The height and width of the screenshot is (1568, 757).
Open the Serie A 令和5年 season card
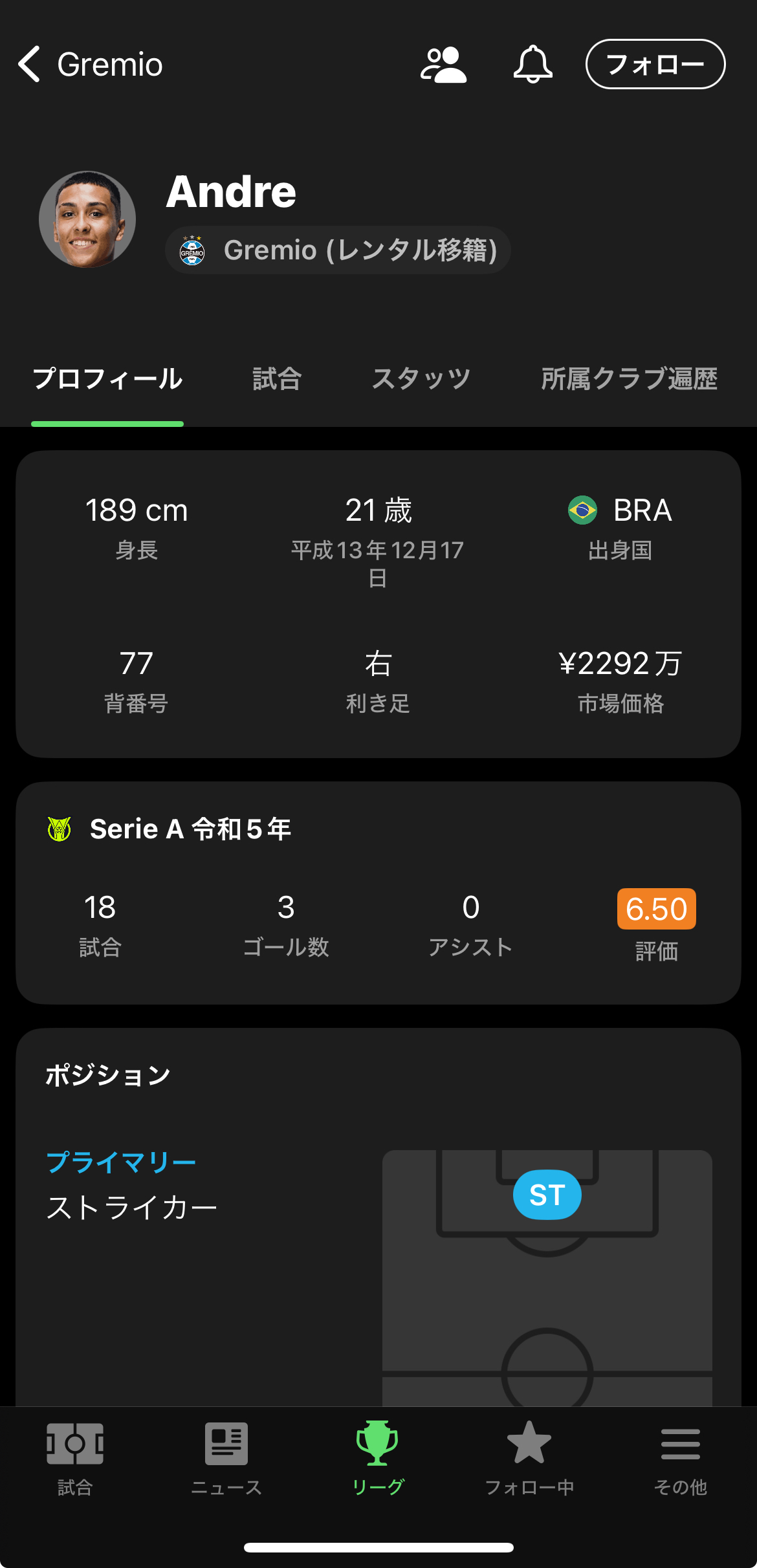coord(378,893)
